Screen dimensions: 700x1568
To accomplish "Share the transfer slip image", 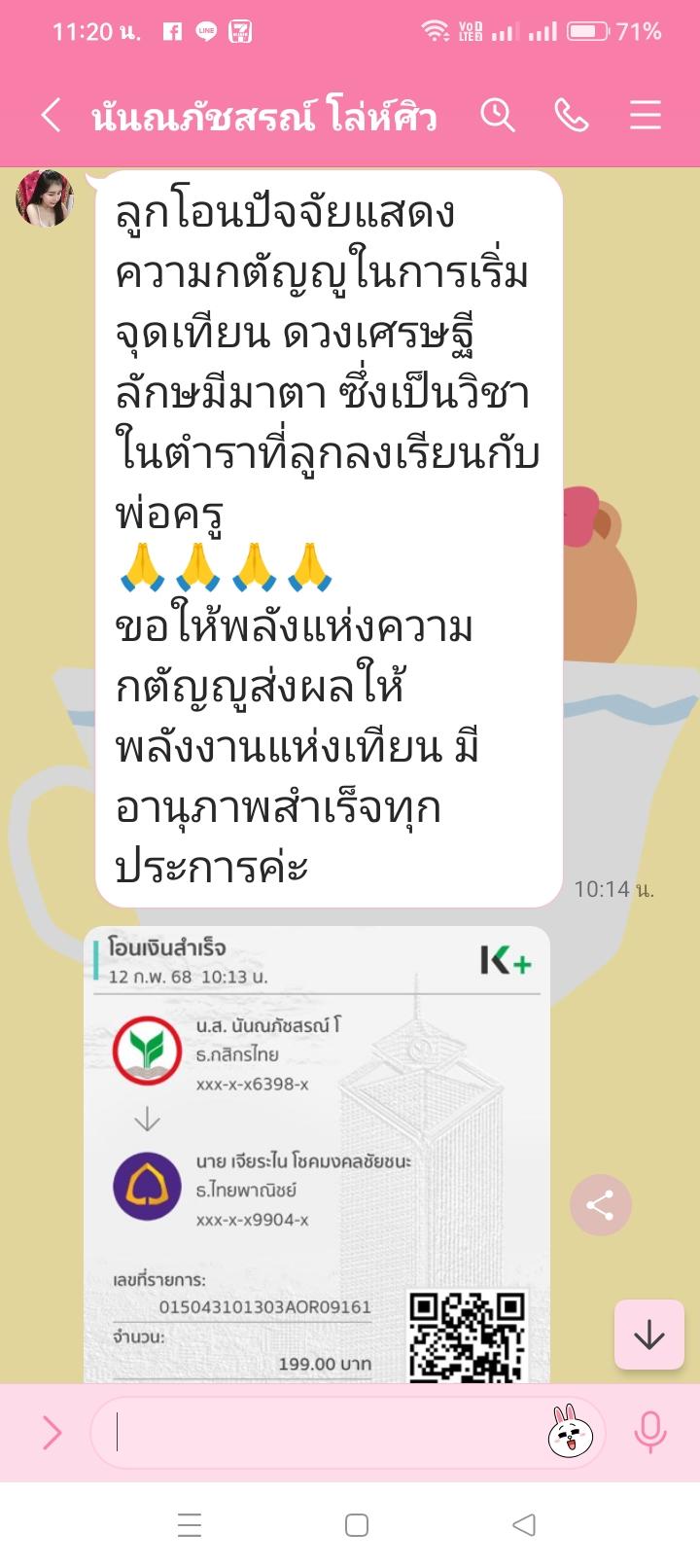I will 600,1206.
